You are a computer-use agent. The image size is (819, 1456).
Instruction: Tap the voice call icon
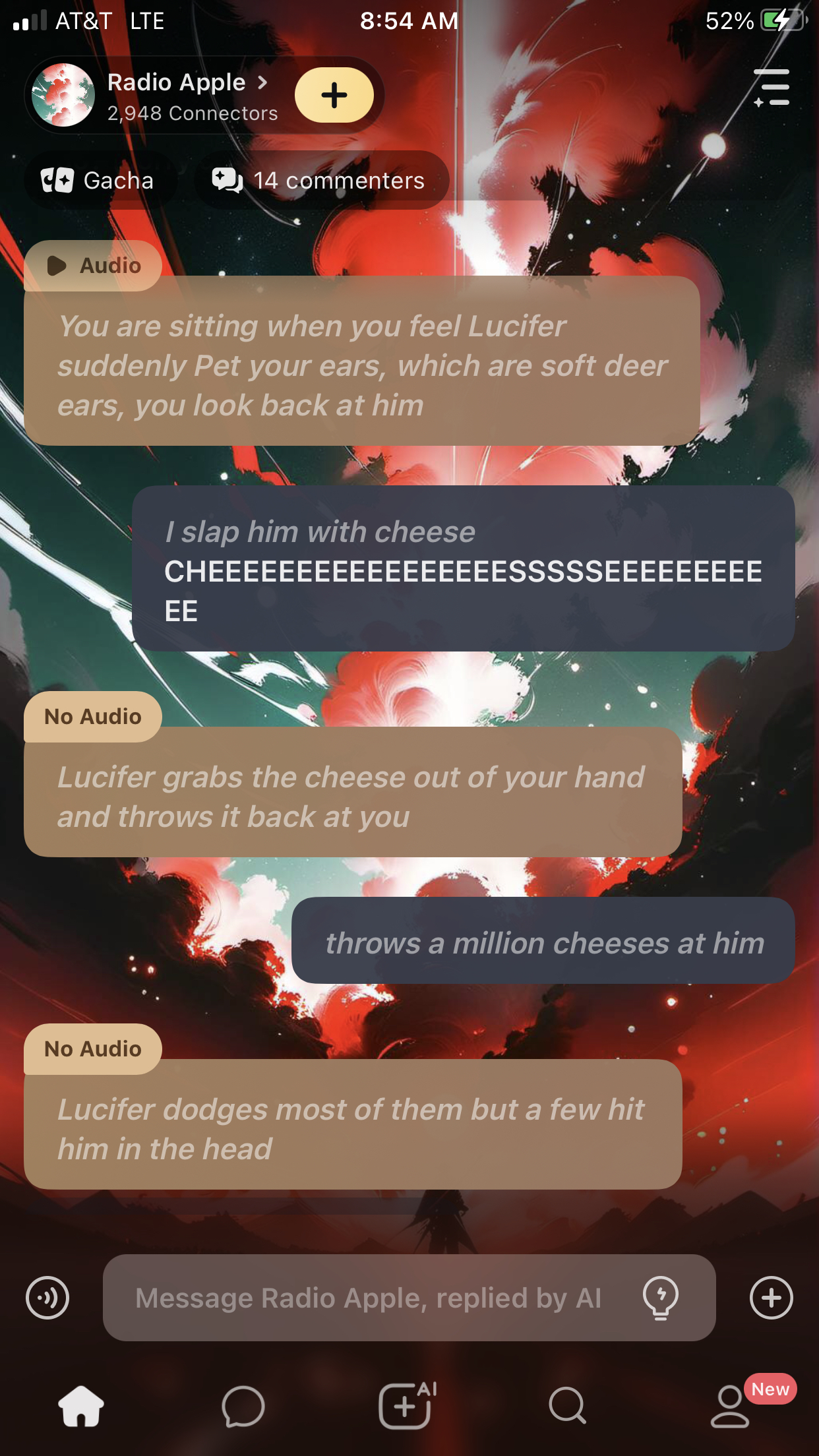47,1298
